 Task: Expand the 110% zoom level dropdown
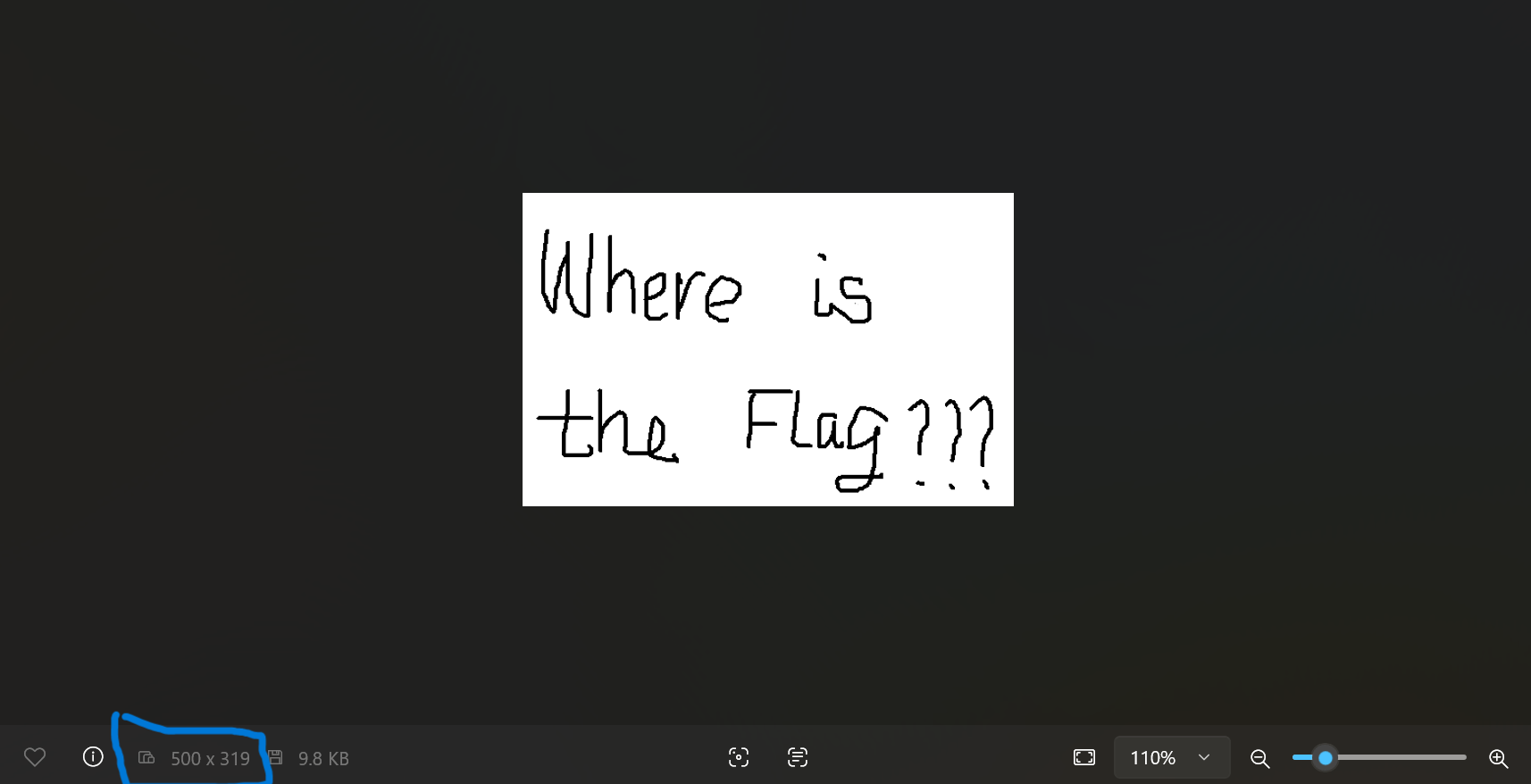pyautogui.click(x=1203, y=757)
